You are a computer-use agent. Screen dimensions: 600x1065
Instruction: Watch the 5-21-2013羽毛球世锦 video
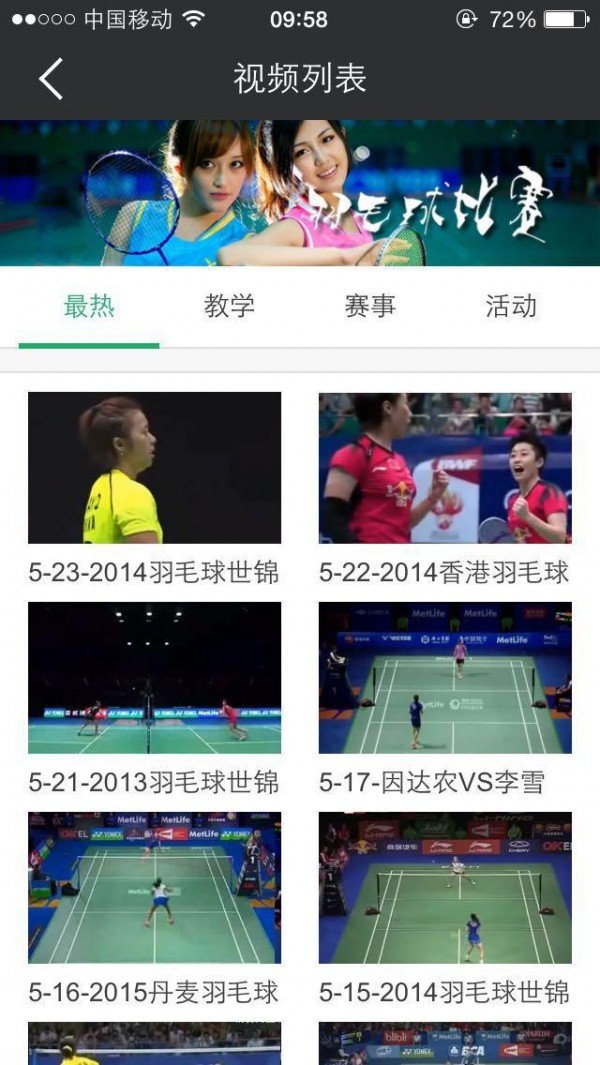pos(154,678)
